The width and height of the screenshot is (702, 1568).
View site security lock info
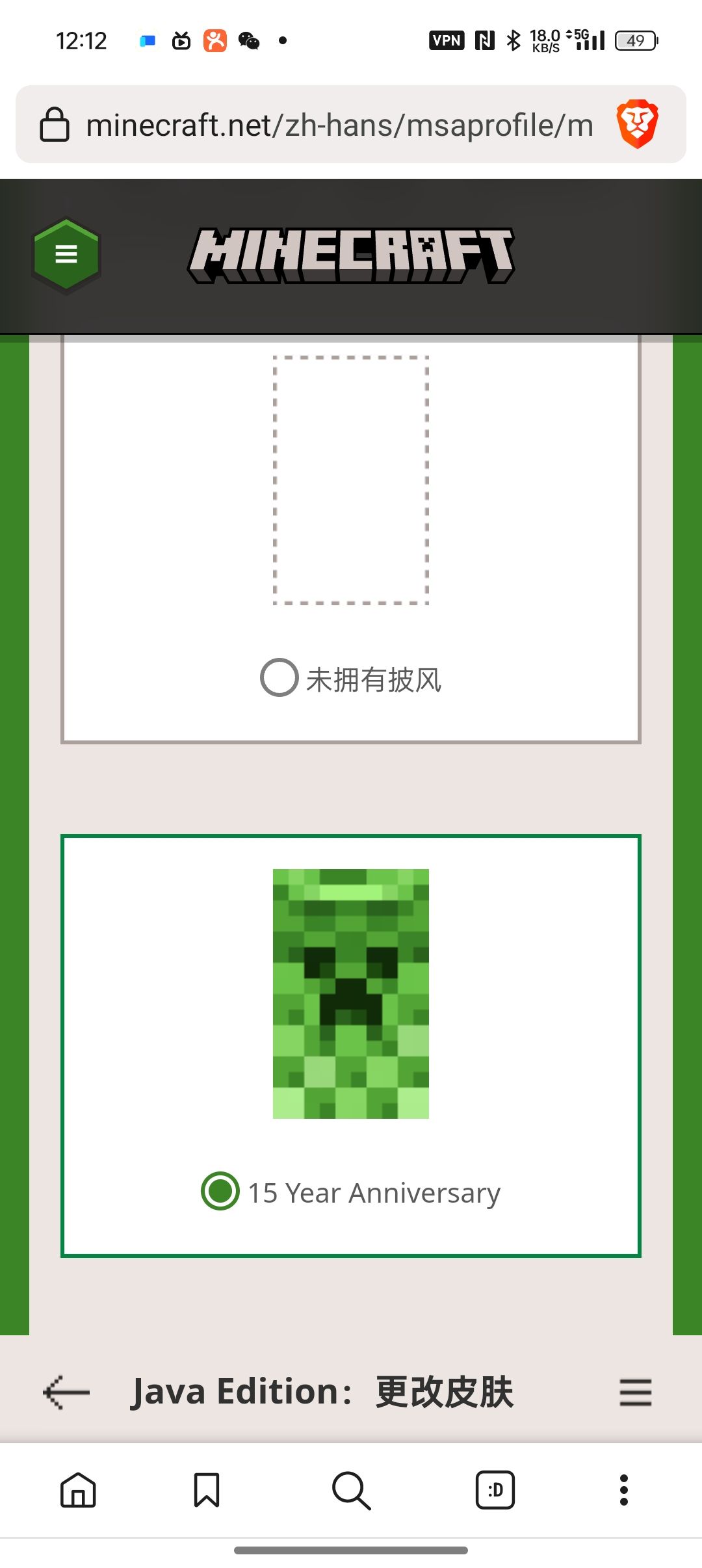(55, 124)
